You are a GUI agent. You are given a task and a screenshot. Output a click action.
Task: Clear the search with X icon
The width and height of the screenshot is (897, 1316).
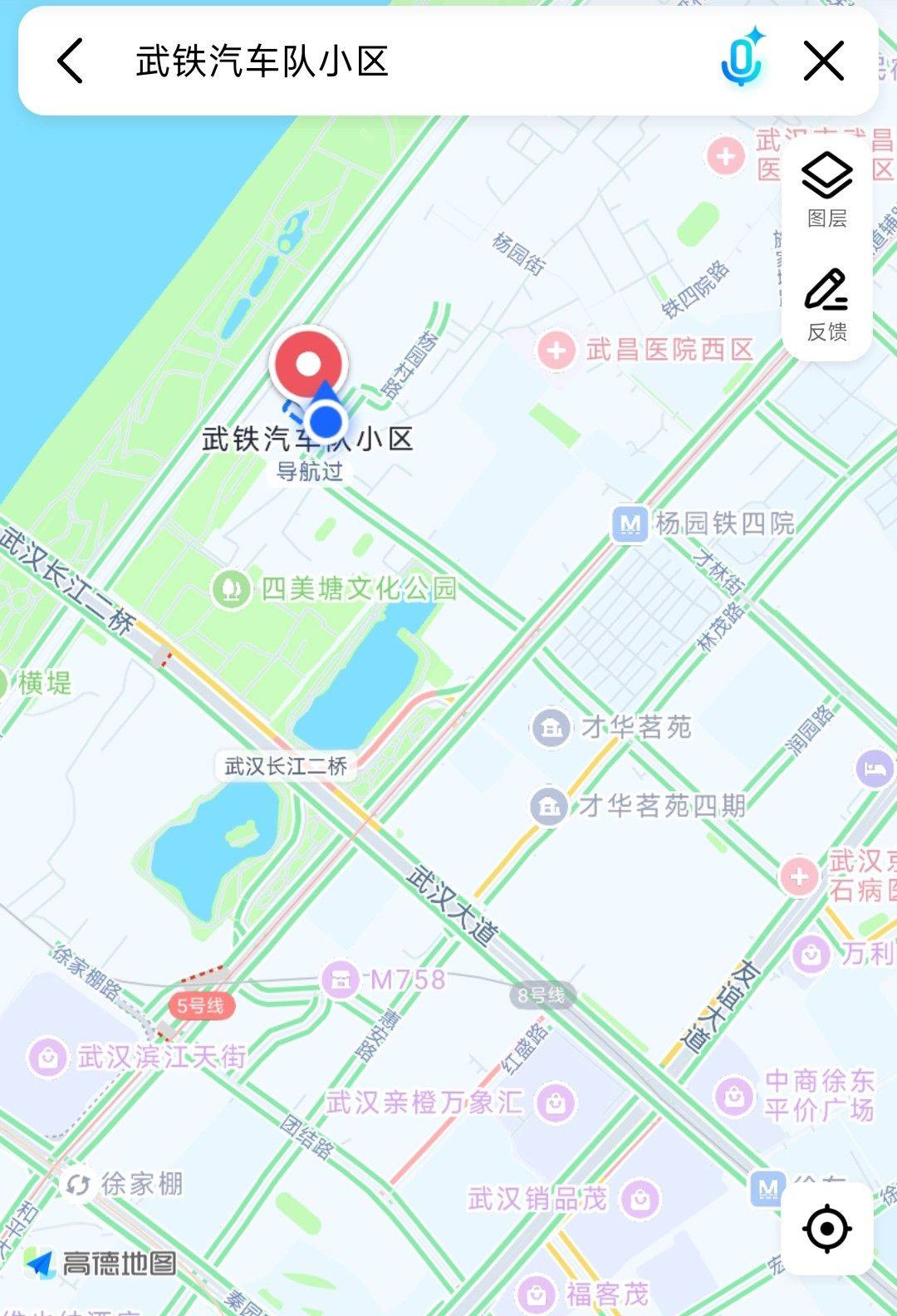pos(823,61)
